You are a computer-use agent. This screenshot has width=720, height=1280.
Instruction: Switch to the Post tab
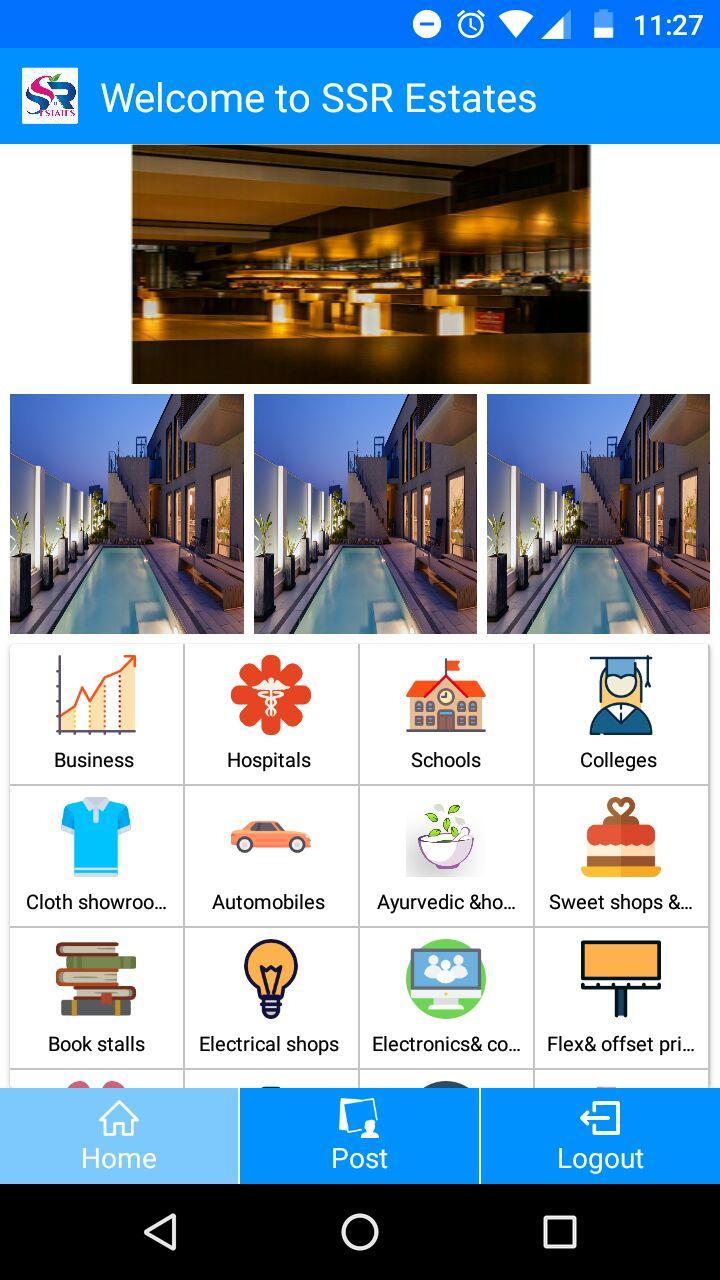(360, 1136)
